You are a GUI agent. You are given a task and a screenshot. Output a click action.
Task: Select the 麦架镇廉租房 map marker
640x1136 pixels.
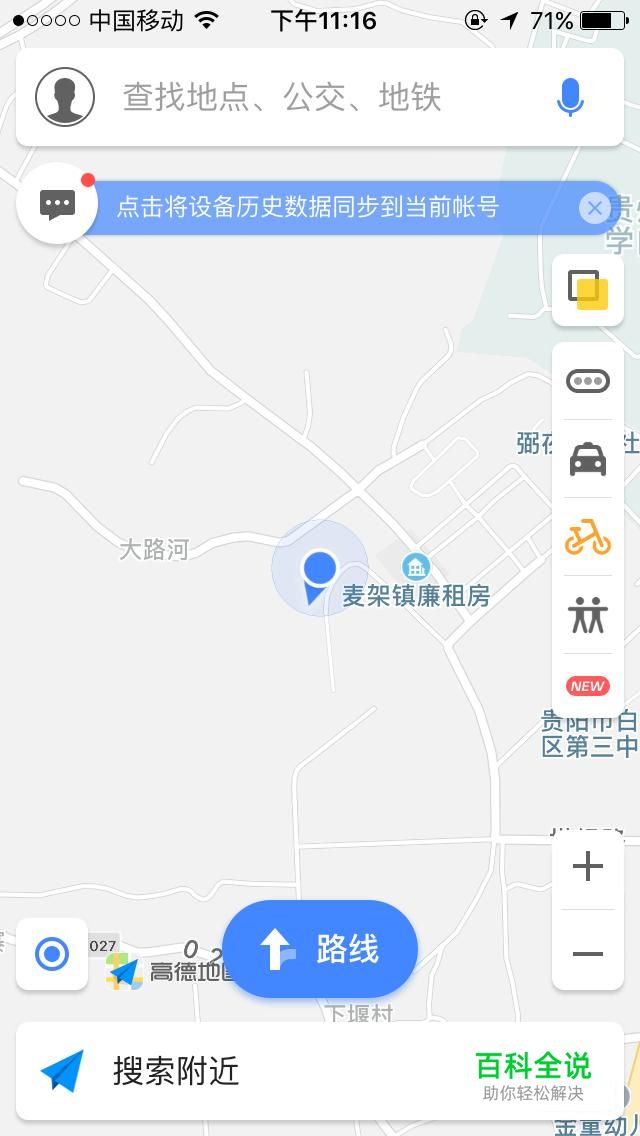(416, 568)
